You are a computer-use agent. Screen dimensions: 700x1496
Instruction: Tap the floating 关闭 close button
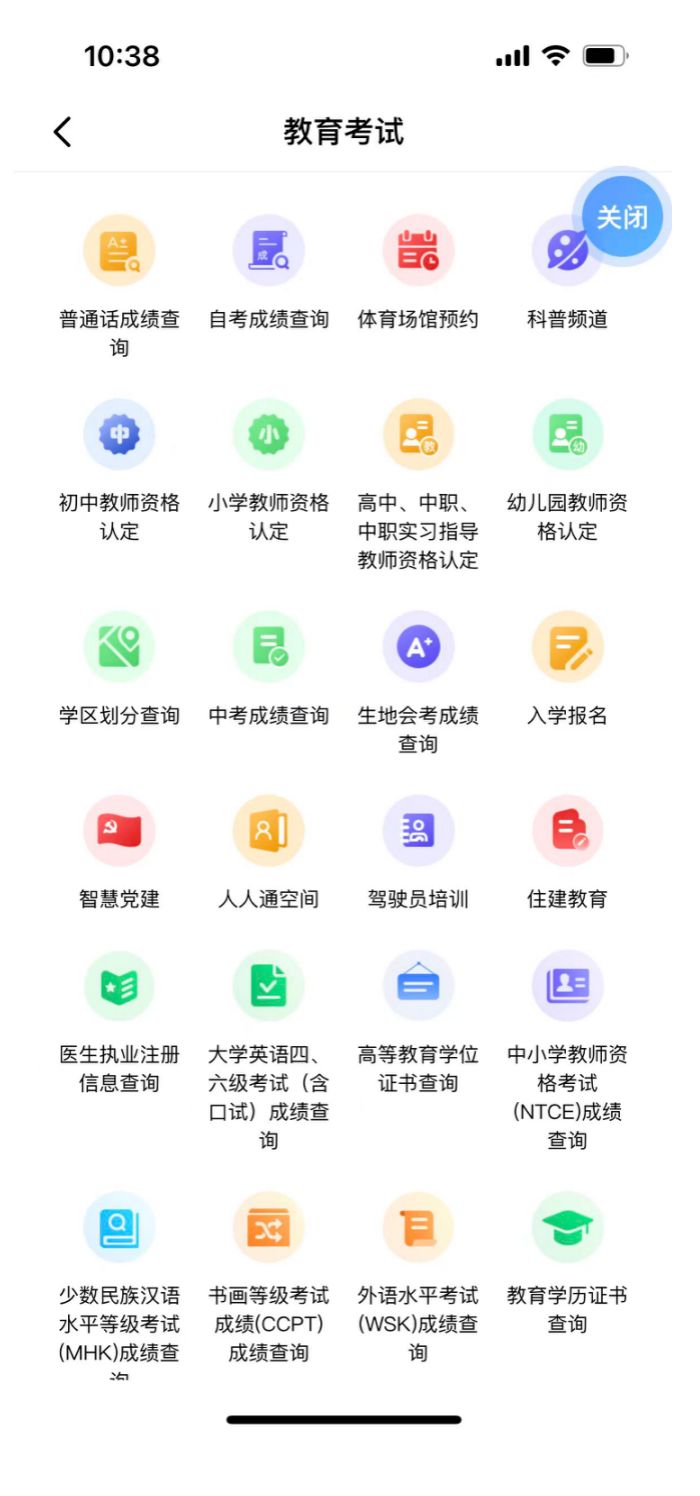pos(622,217)
